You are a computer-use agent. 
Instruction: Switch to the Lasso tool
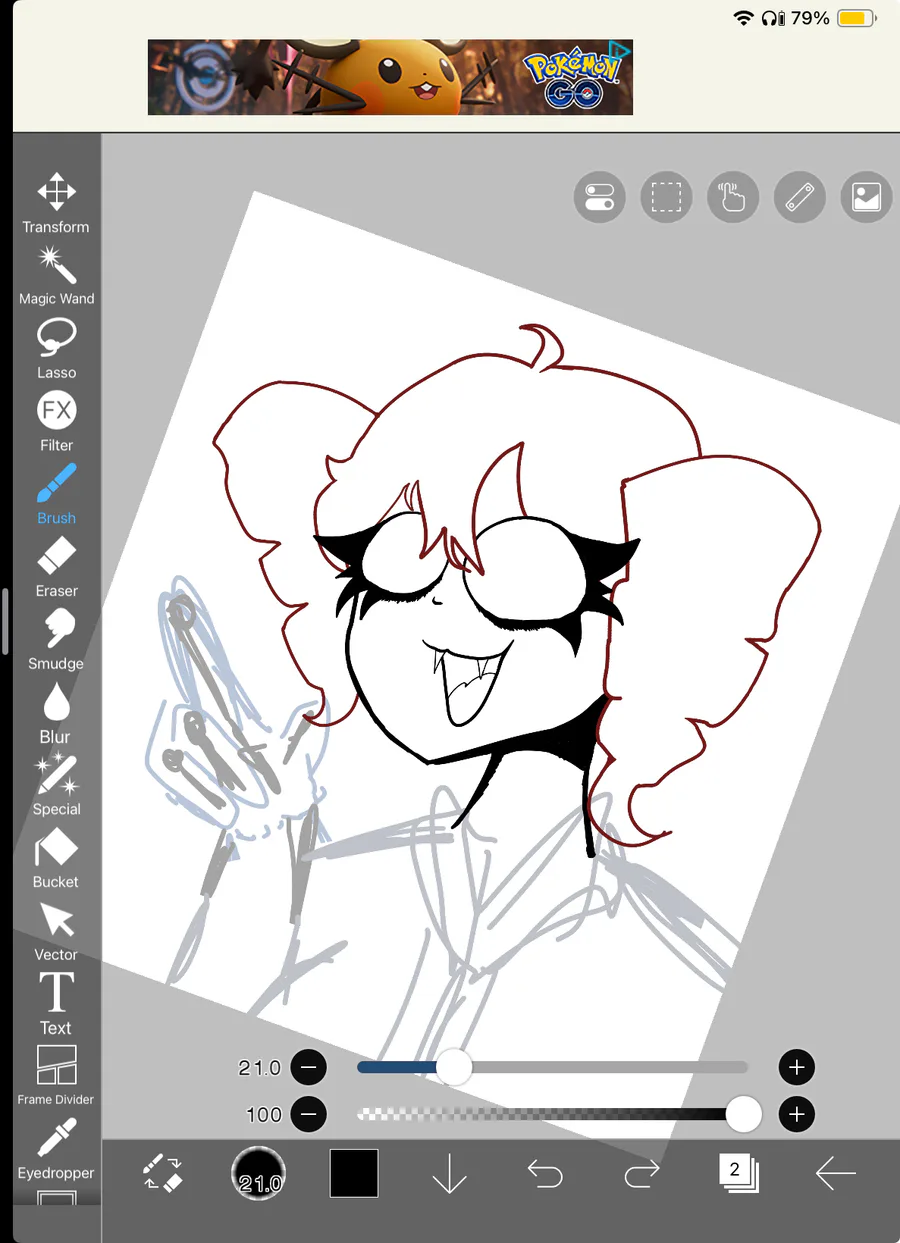(56, 346)
